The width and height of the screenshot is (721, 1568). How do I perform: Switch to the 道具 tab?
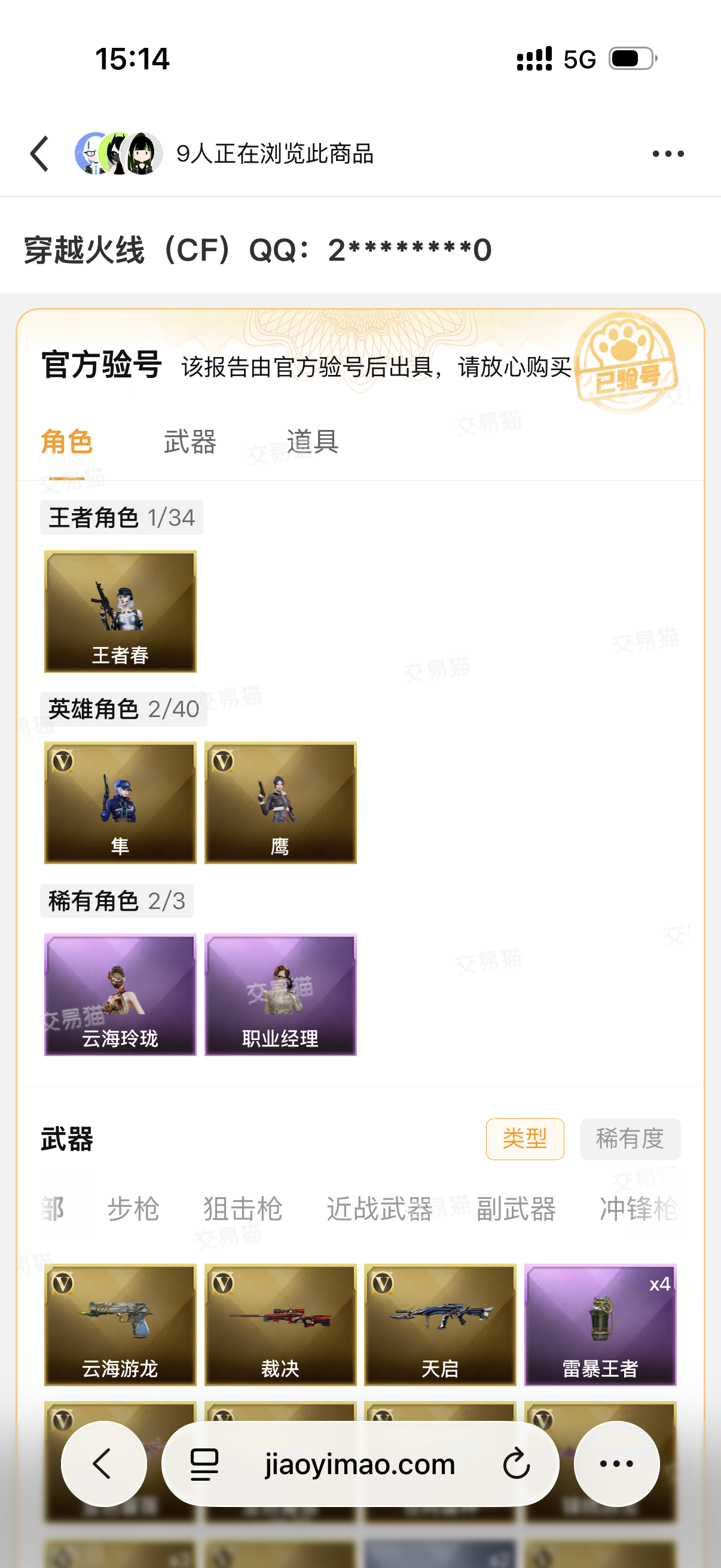pyautogui.click(x=313, y=441)
